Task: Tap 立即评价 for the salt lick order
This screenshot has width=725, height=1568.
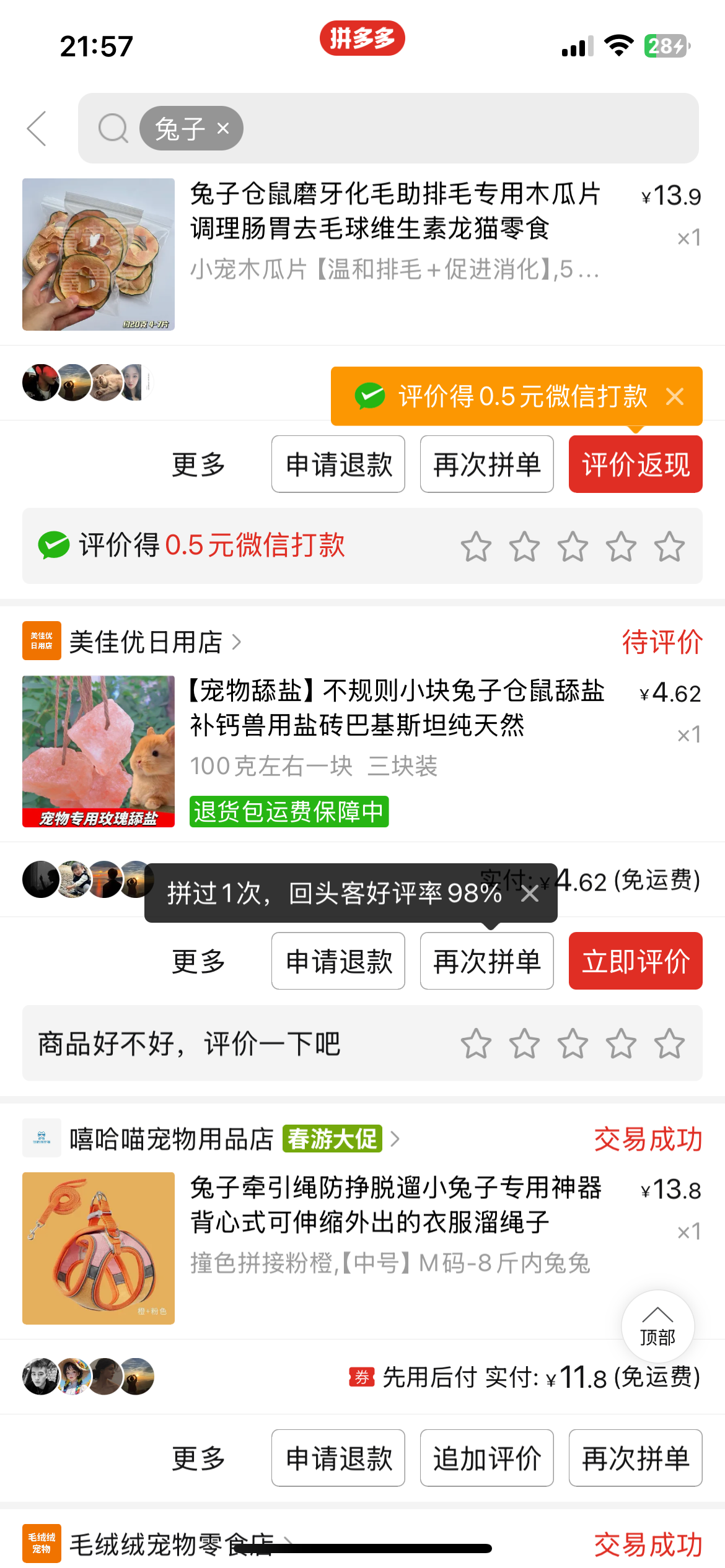Action: coord(635,961)
